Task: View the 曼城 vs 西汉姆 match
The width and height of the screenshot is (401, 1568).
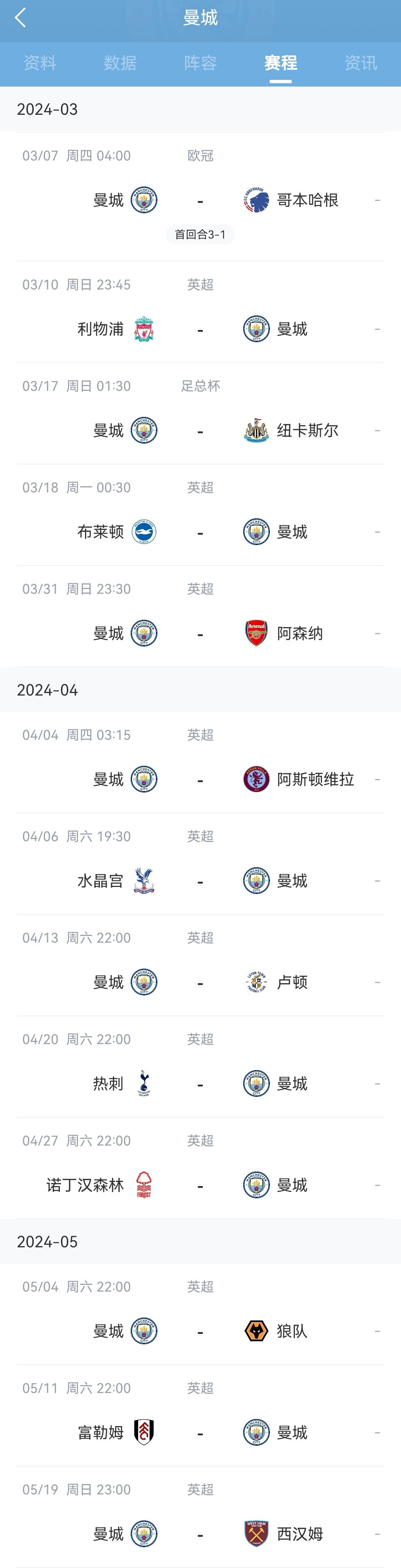Action: point(200,1534)
